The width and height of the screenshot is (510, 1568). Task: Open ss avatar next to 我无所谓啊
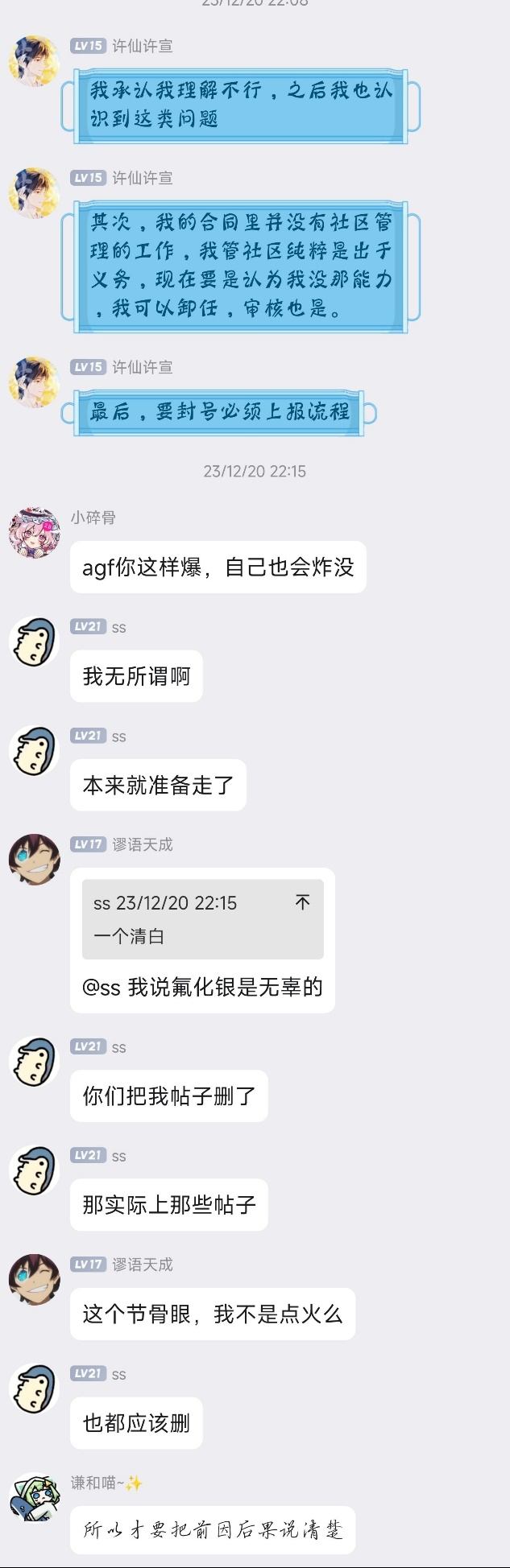click(34, 642)
